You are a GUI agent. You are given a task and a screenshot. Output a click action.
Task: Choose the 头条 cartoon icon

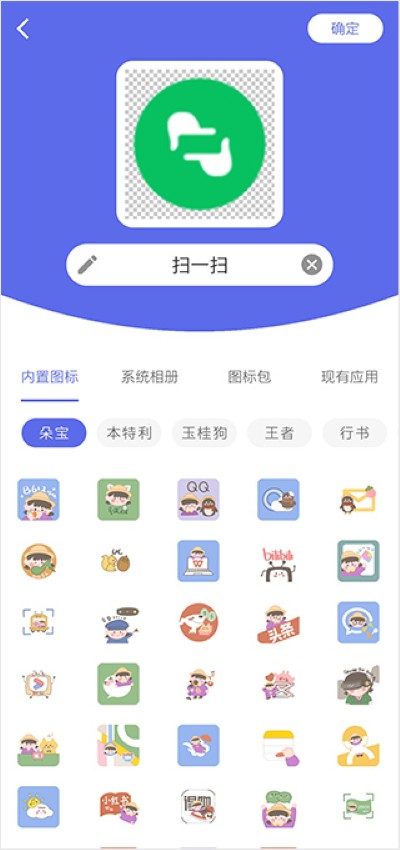[x=278, y=622]
